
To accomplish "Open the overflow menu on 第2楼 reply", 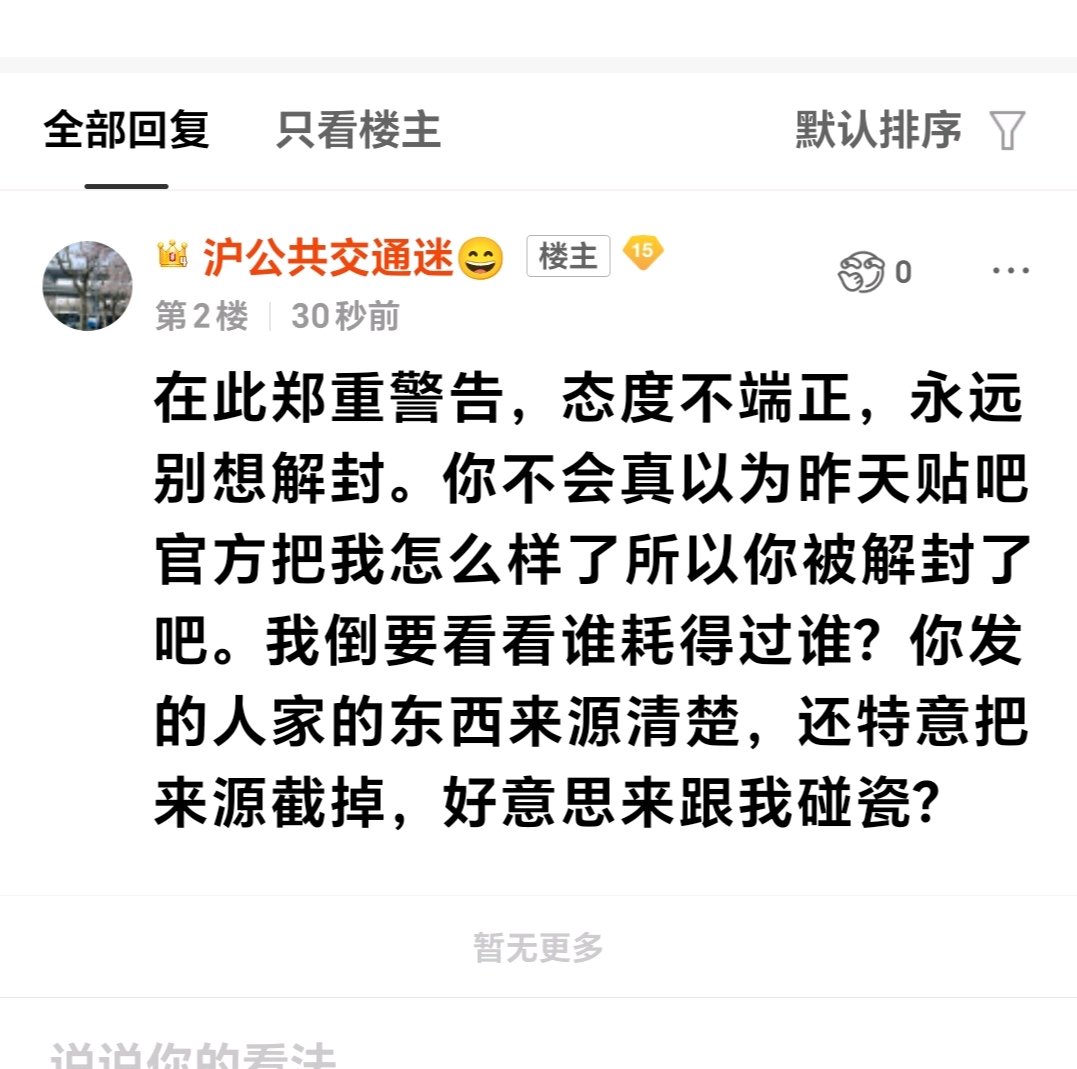I will (1010, 271).
